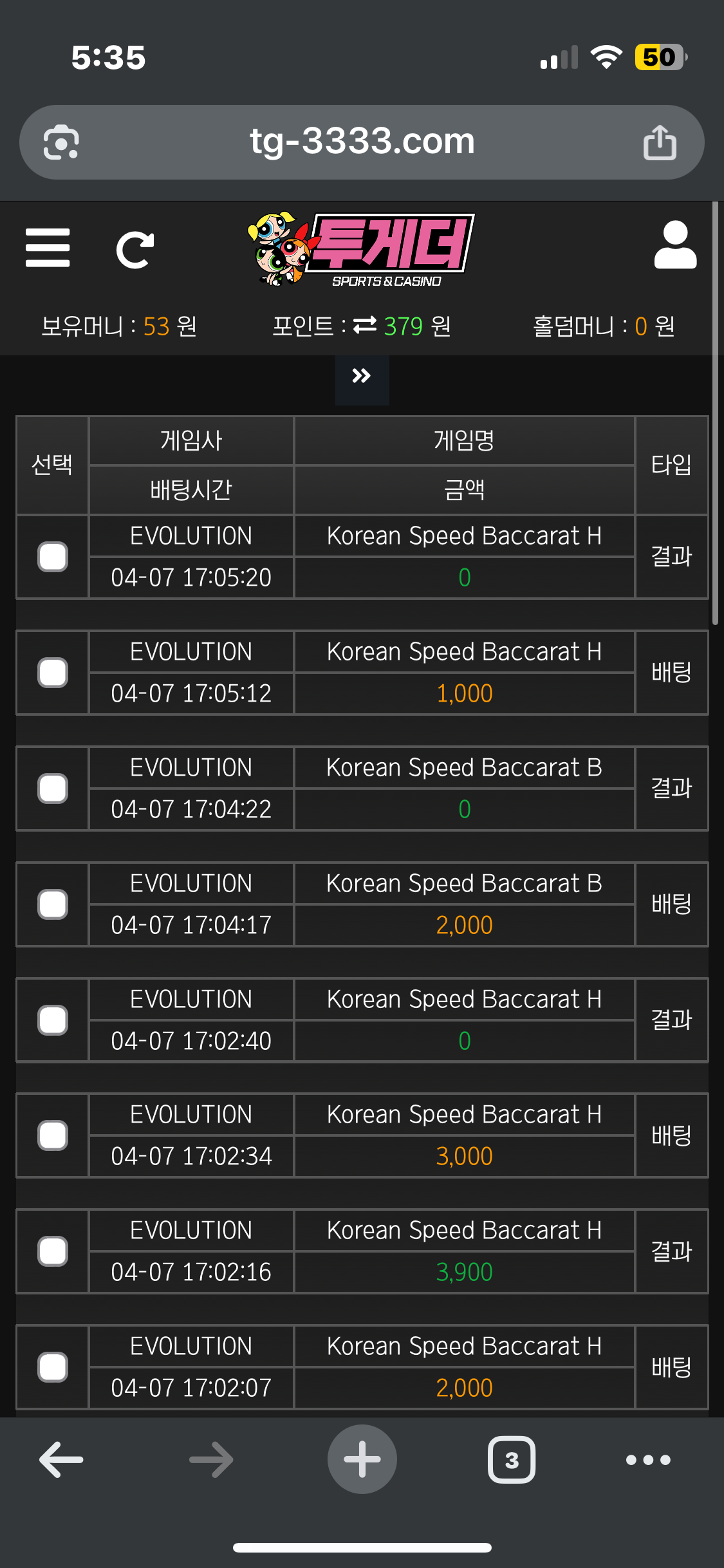Mark the 17:02:40 result row
Screen dimensions: 724x1568
click(x=53, y=1020)
